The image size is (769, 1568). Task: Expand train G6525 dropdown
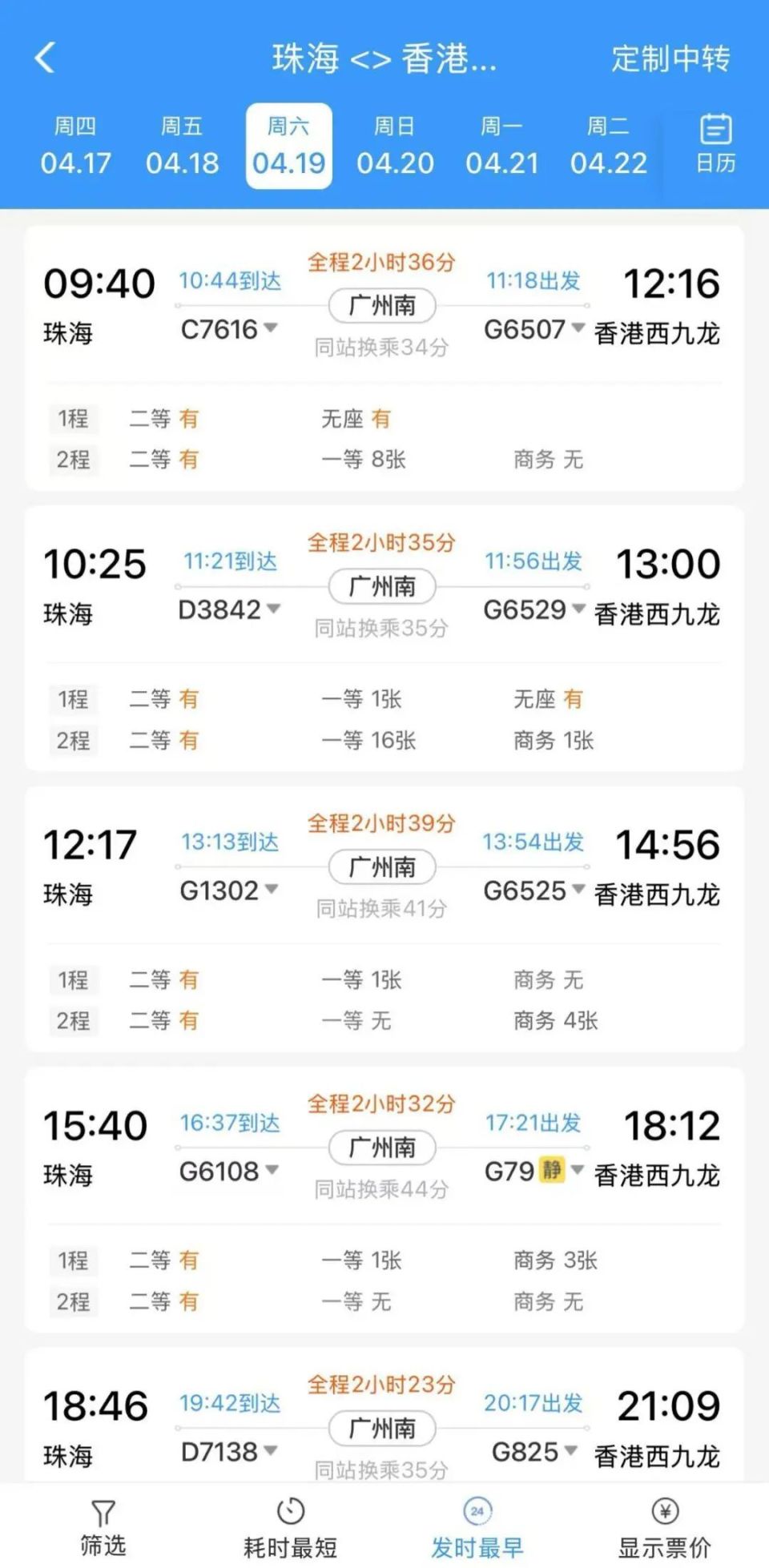pos(534,891)
